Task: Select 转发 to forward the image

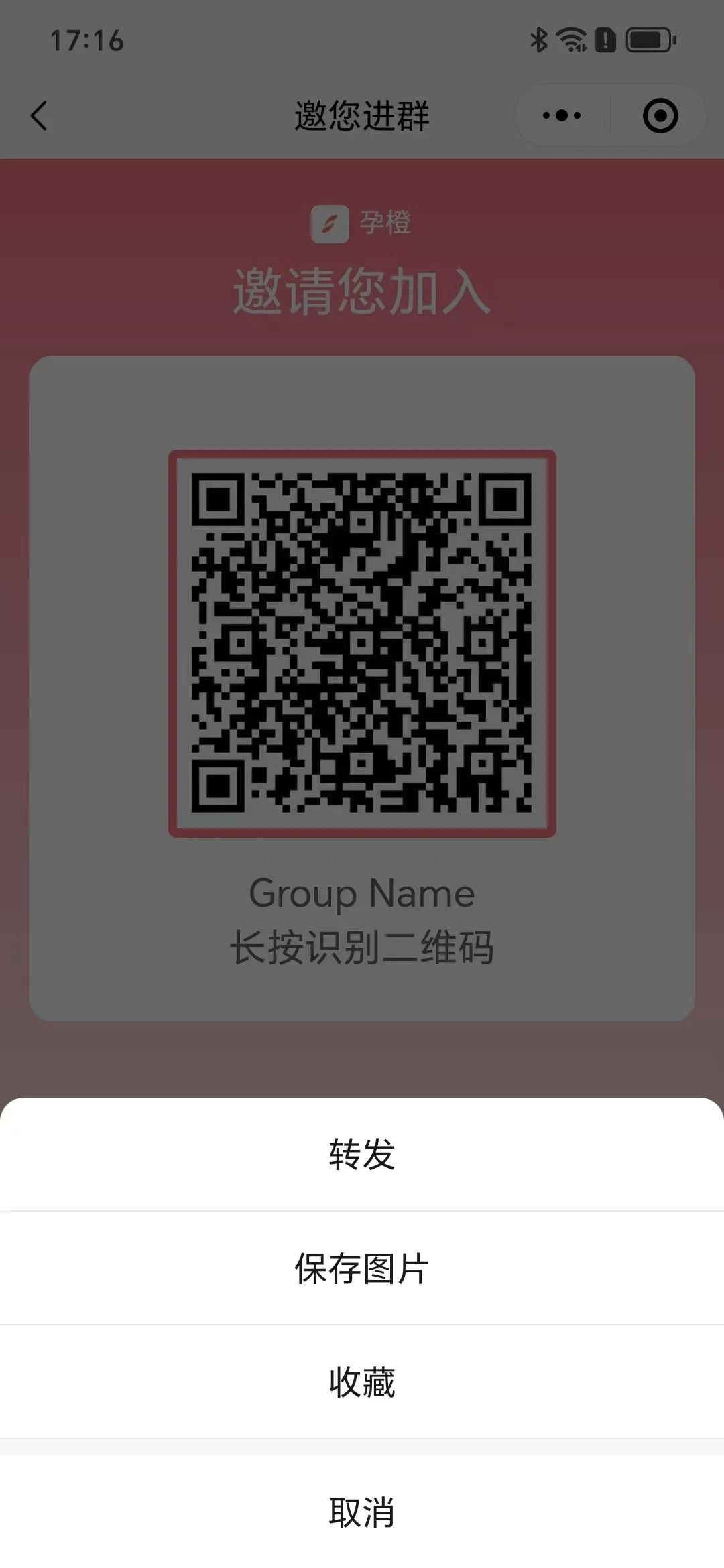Action: coord(362,1155)
